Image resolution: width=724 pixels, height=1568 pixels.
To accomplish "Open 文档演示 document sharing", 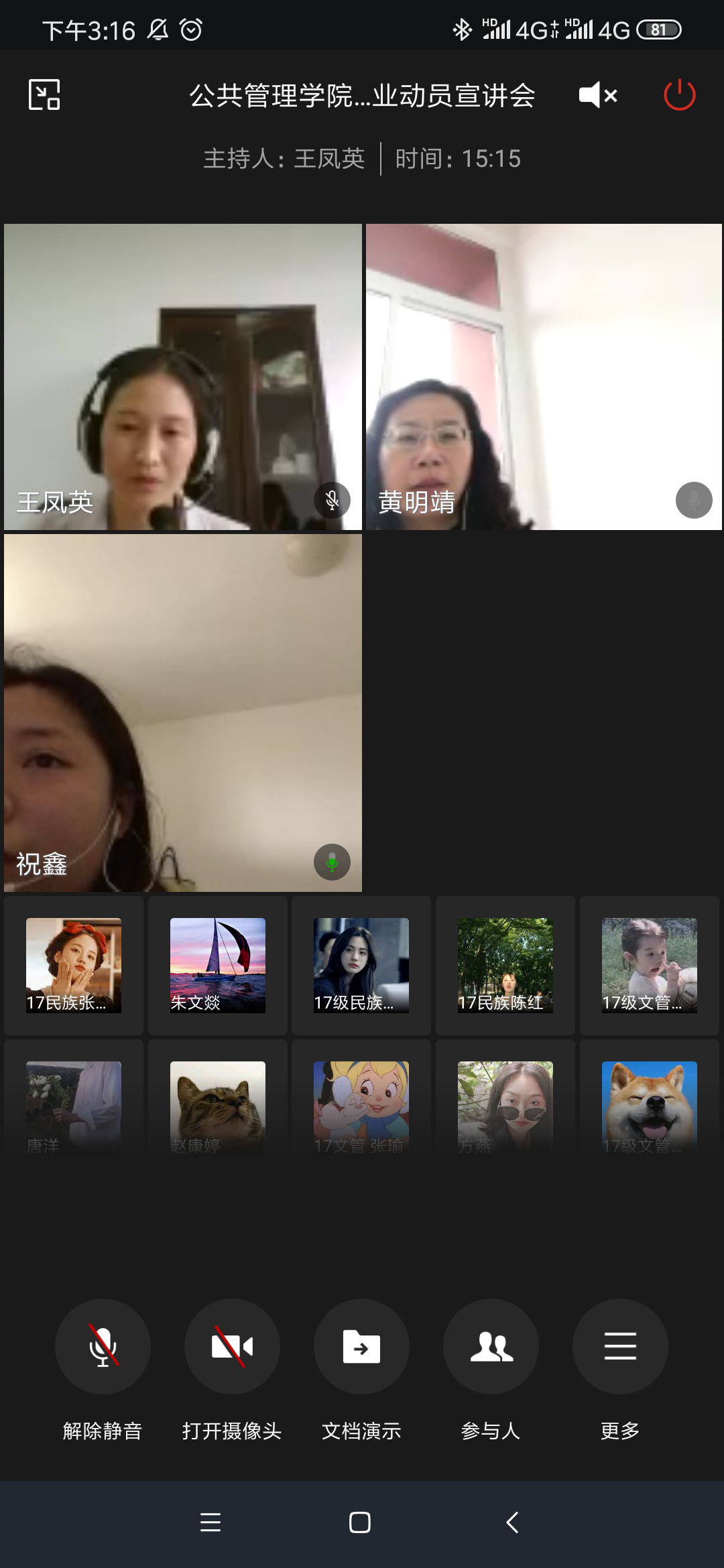I will (361, 1347).
